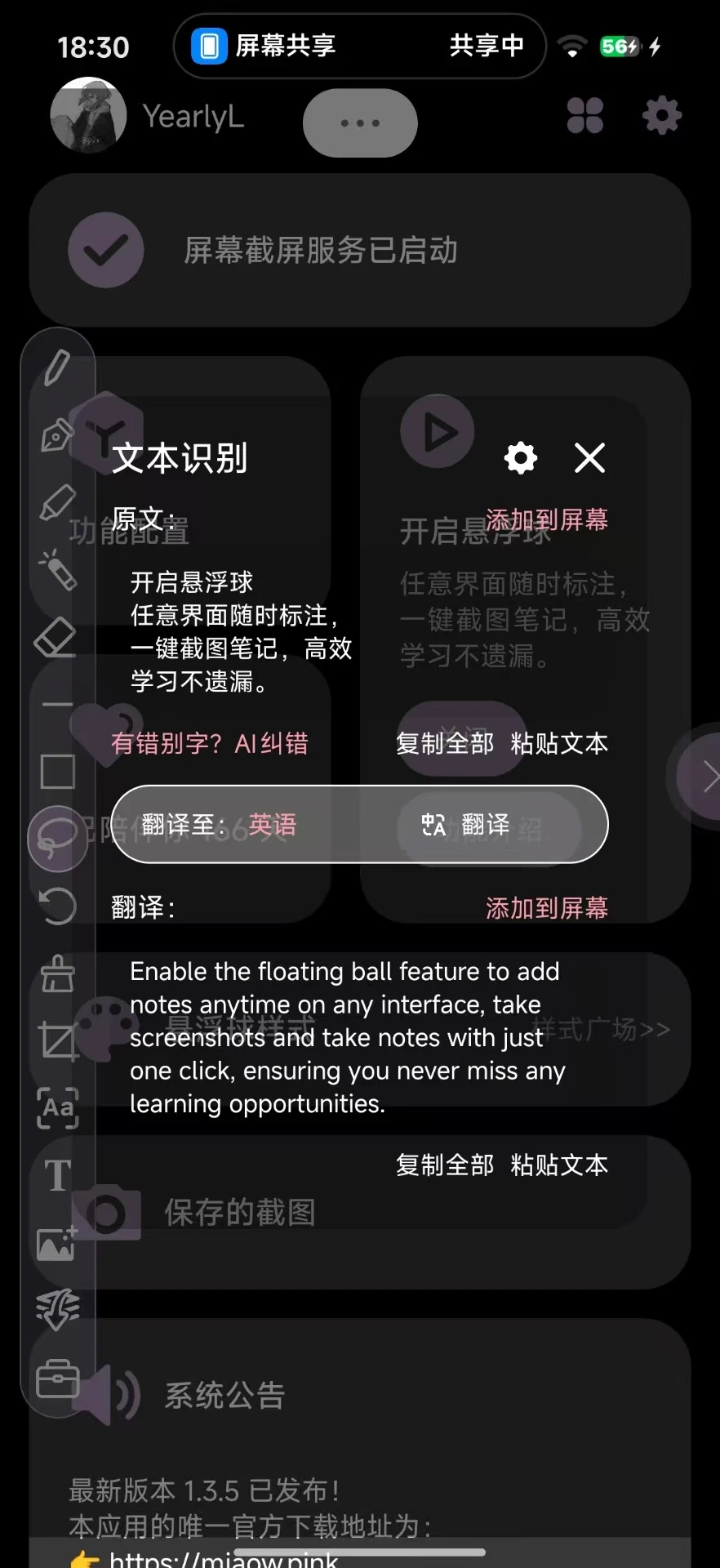Screen dimensions: 720x1568
Task: Open the crop screenshot tool
Action: tap(58, 1041)
